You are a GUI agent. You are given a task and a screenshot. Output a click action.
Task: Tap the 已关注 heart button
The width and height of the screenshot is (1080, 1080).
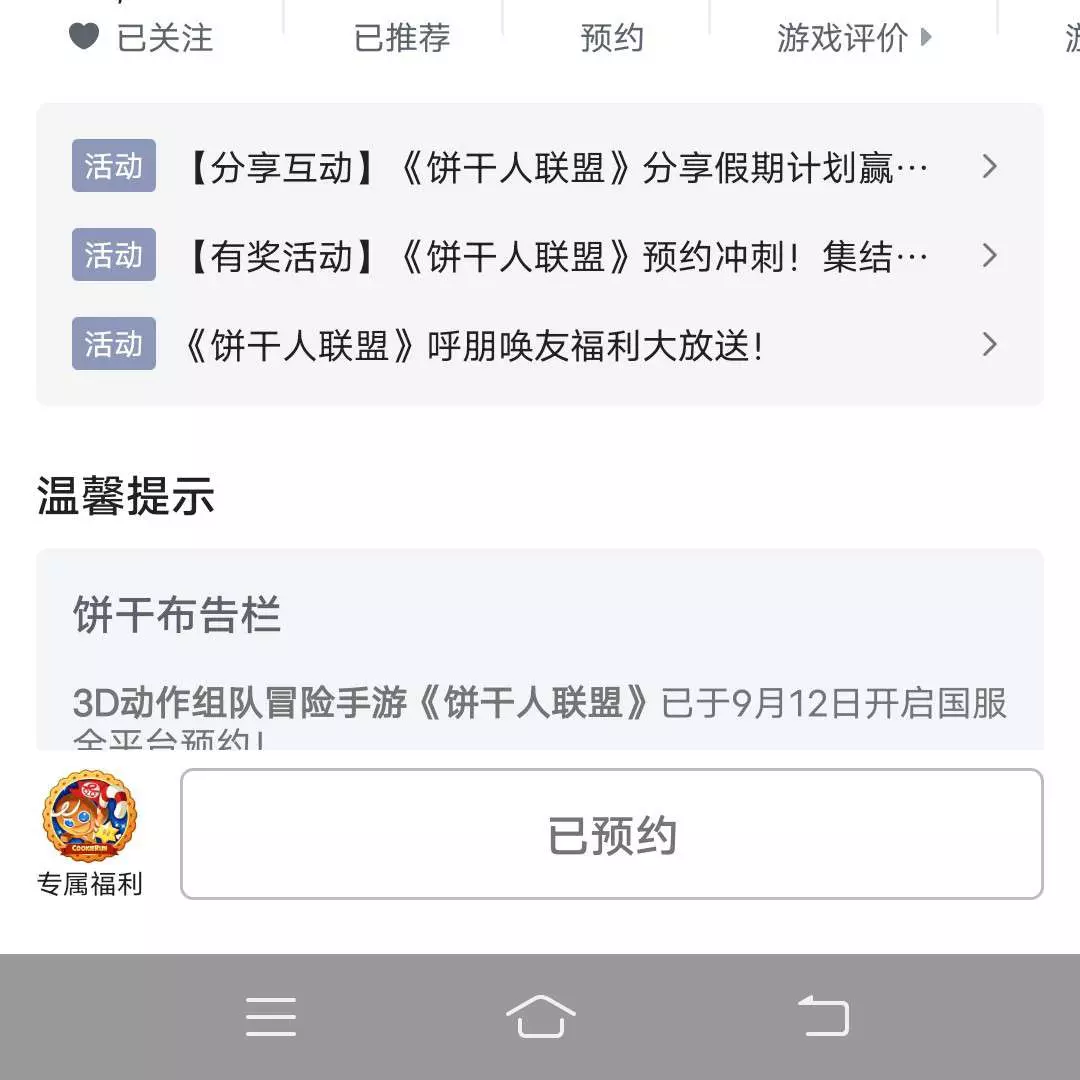(x=141, y=38)
